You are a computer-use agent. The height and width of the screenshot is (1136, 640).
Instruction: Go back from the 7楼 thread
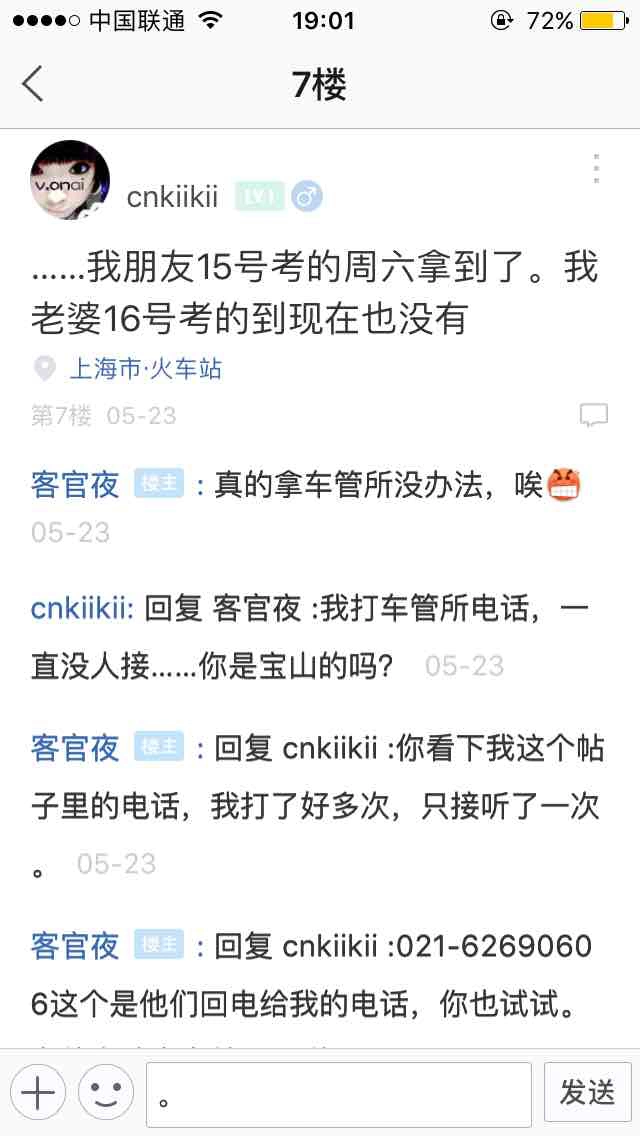pos(33,84)
